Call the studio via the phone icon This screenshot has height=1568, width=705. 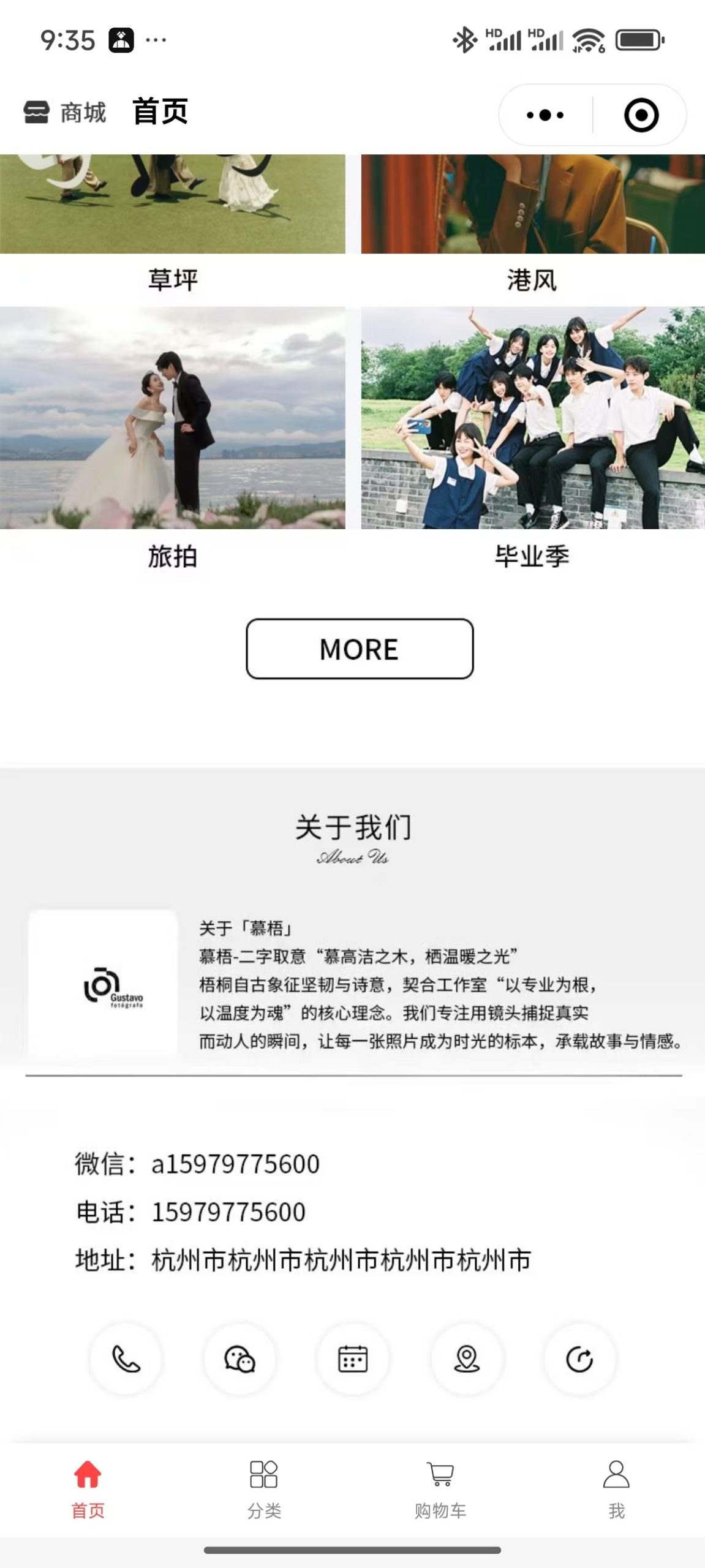click(126, 1359)
